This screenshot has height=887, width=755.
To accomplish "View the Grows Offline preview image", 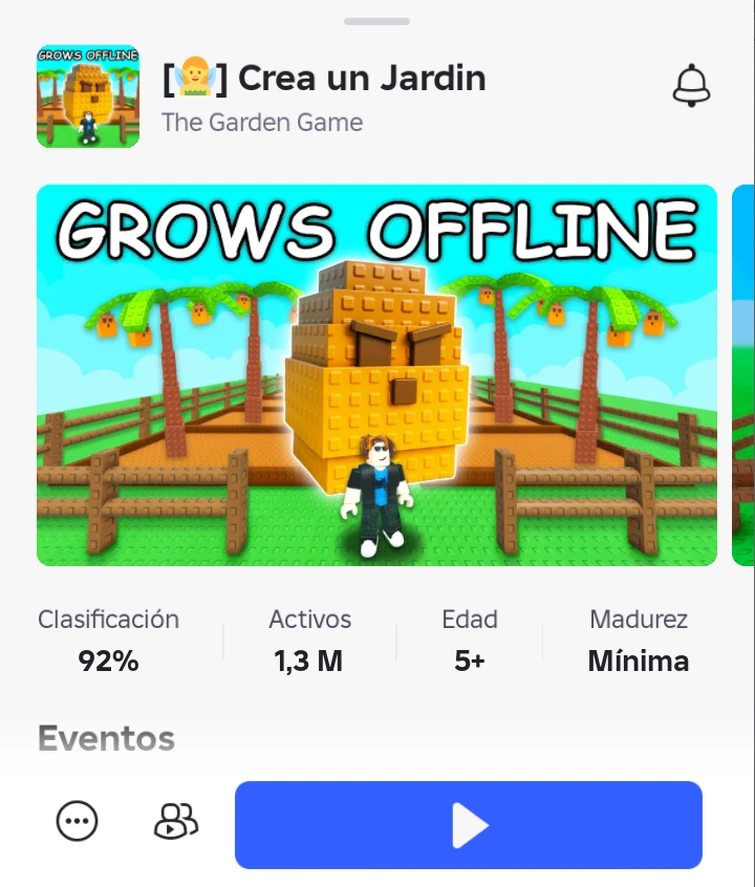I will (376, 375).
